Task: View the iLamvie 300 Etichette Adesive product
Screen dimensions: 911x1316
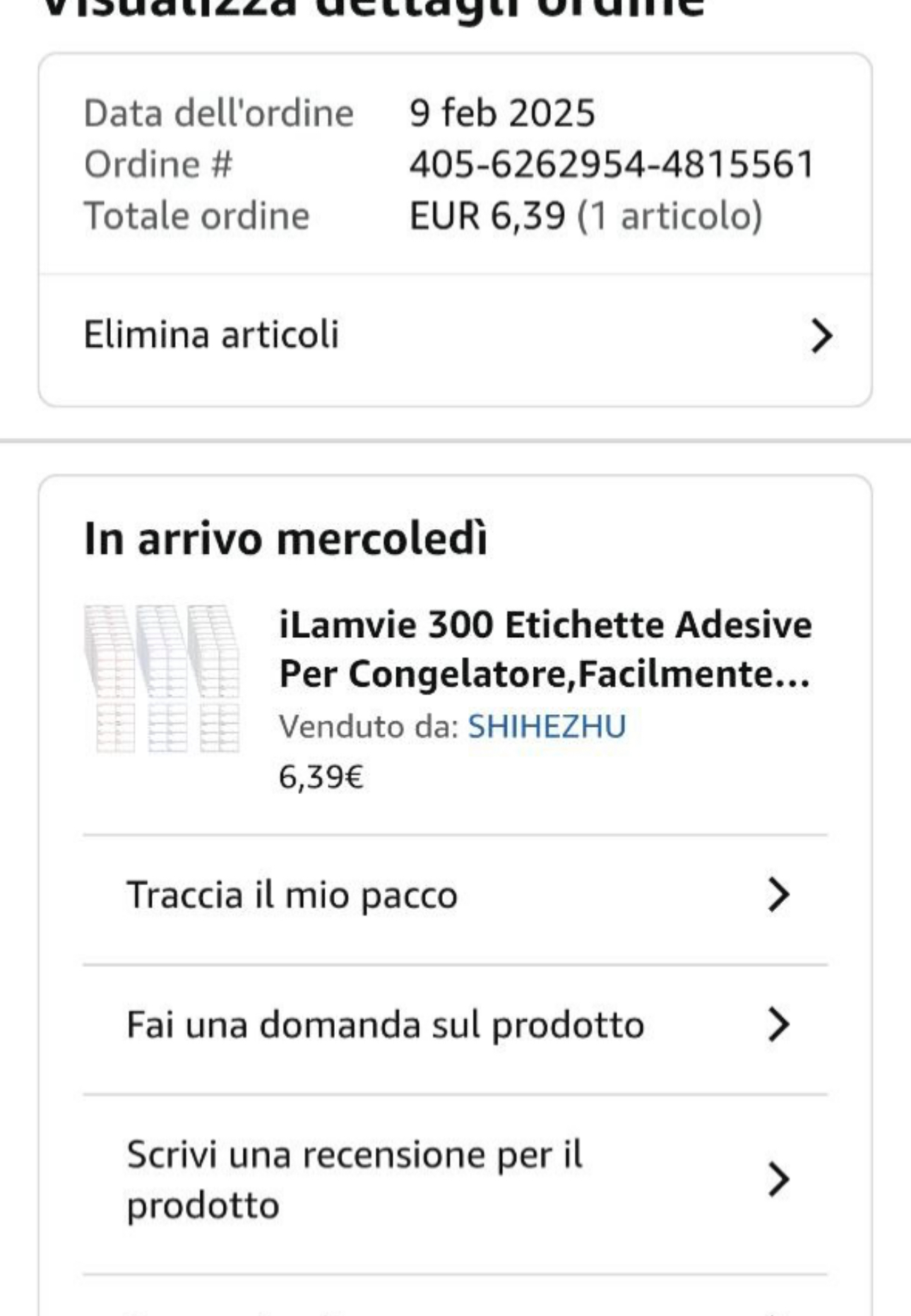Action: tap(544, 648)
